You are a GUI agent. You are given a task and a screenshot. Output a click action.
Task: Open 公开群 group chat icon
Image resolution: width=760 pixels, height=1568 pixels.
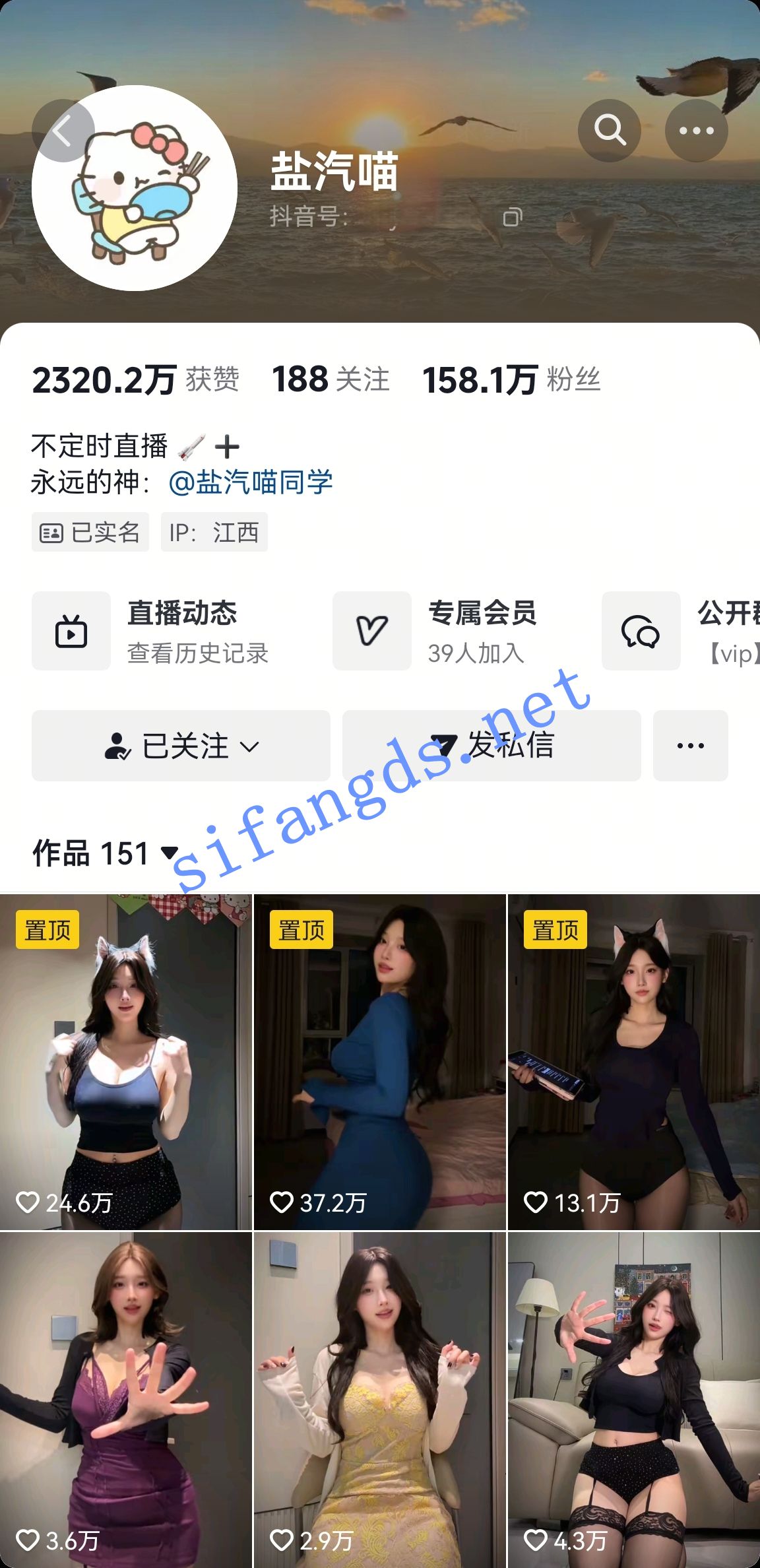pos(641,630)
